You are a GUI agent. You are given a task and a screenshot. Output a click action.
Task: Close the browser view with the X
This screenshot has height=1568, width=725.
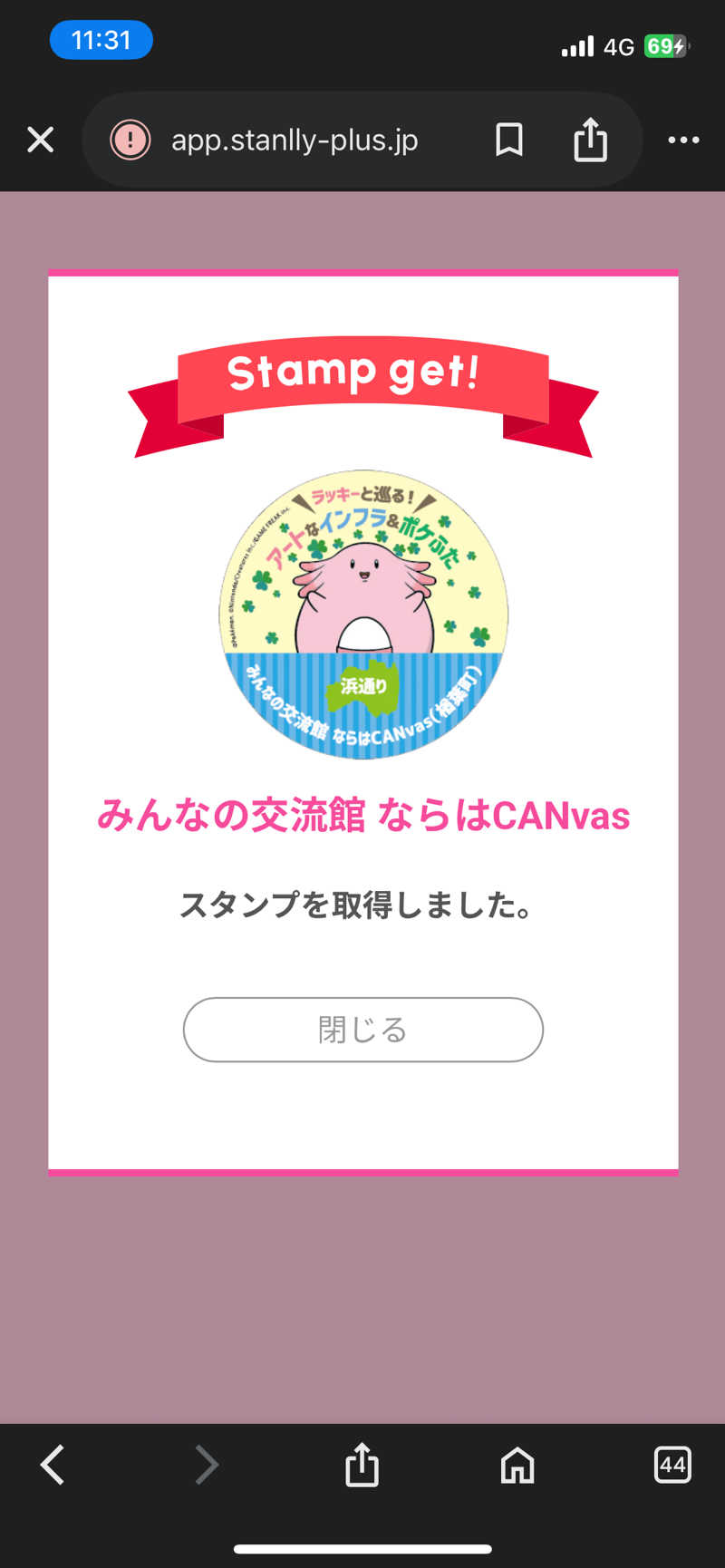[40, 140]
